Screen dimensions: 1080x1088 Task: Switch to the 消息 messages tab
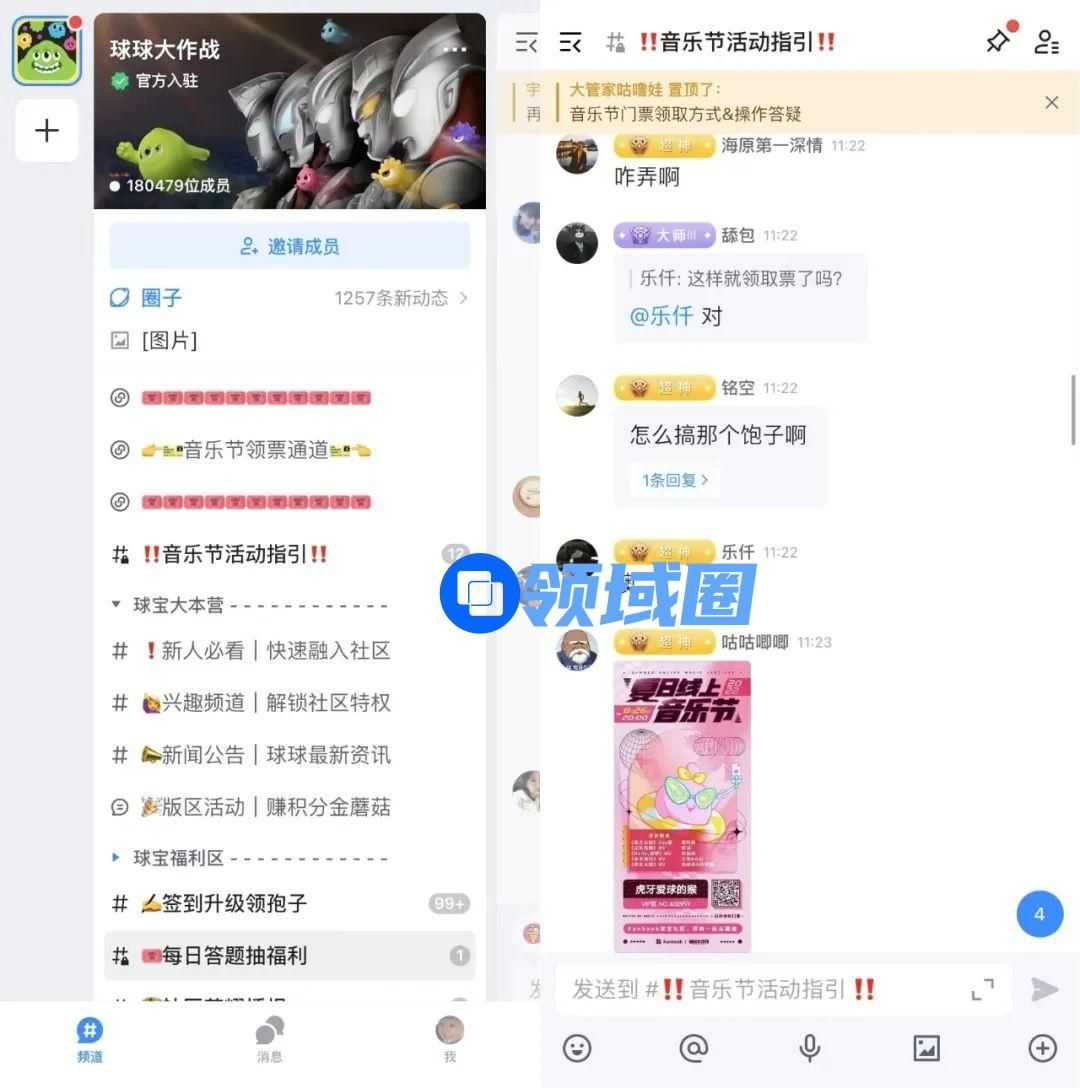pyautogui.click(x=269, y=1038)
